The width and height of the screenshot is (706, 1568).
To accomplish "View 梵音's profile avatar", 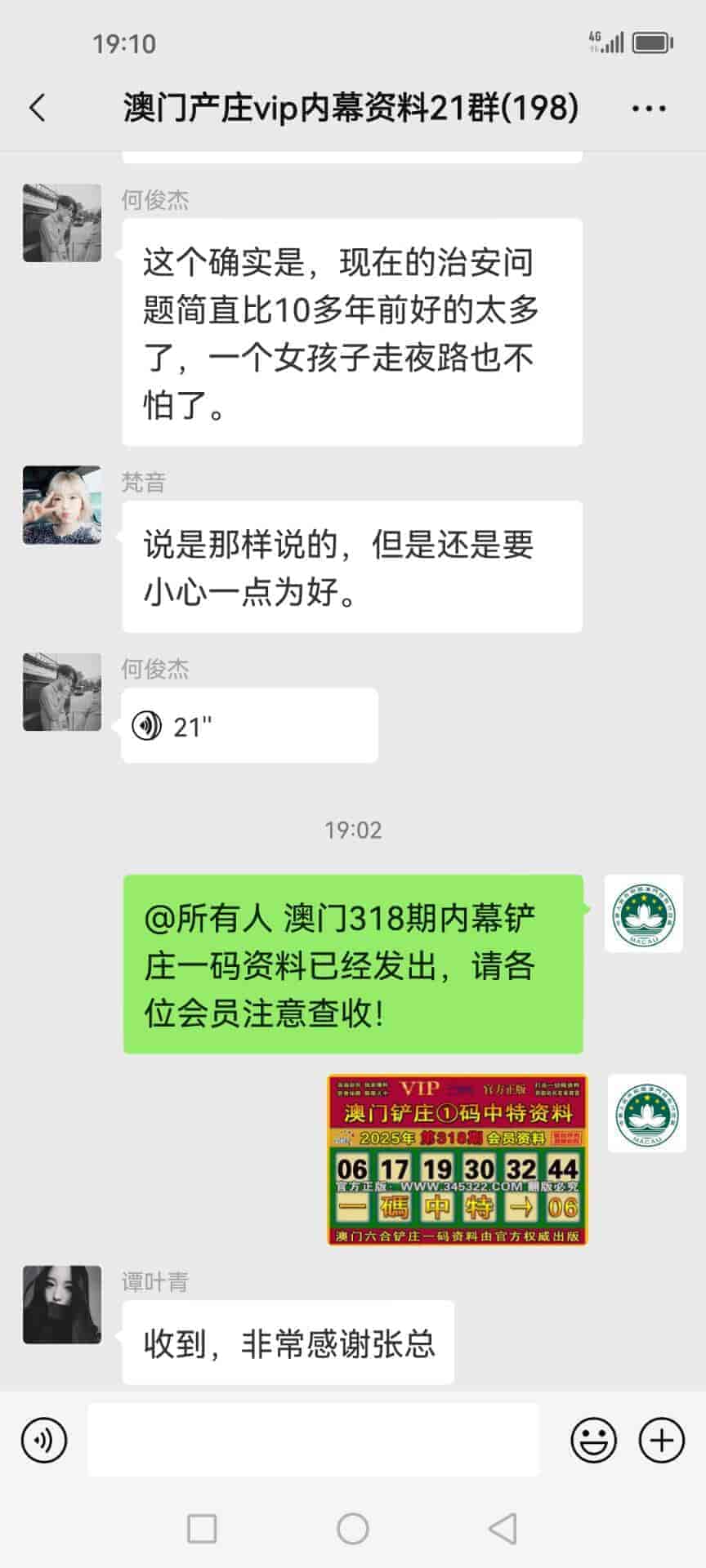I will point(62,506).
